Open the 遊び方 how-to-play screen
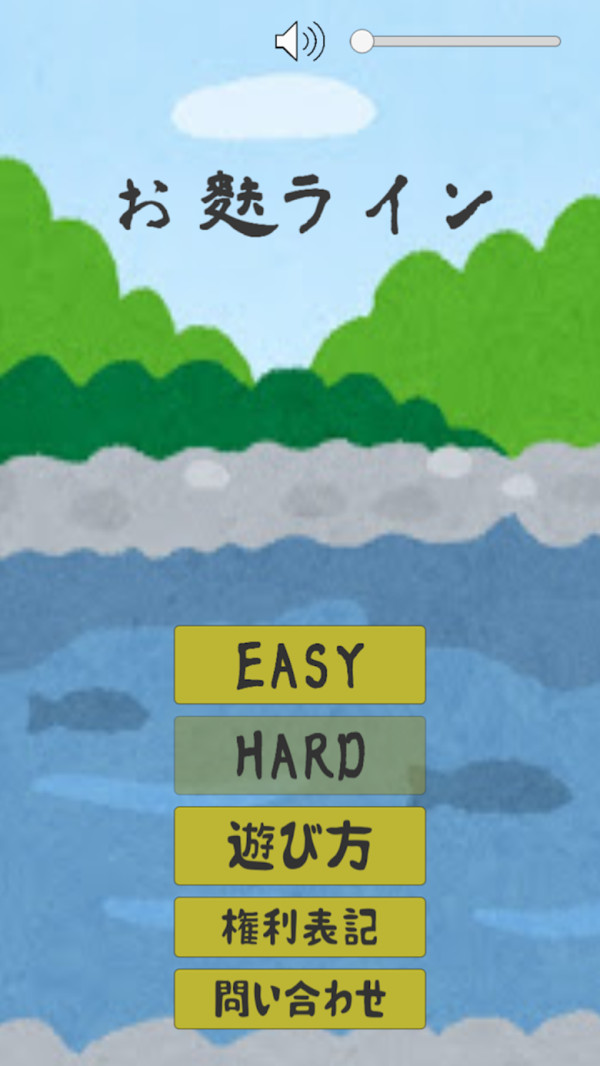Image resolution: width=600 pixels, height=1066 pixels. click(x=300, y=846)
